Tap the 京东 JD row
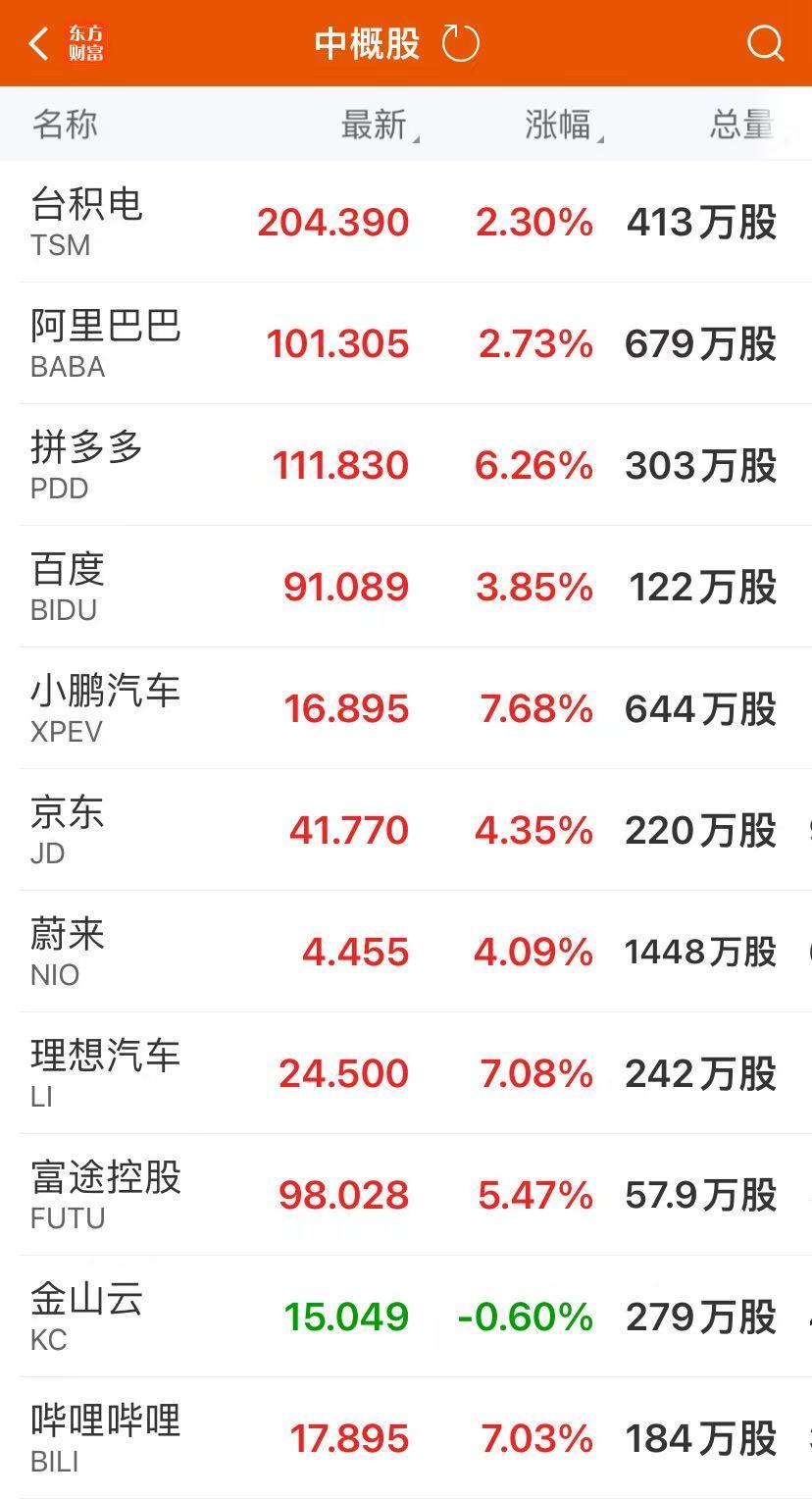Image resolution: width=812 pixels, height=1499 pixels. (x=406, y=830)
